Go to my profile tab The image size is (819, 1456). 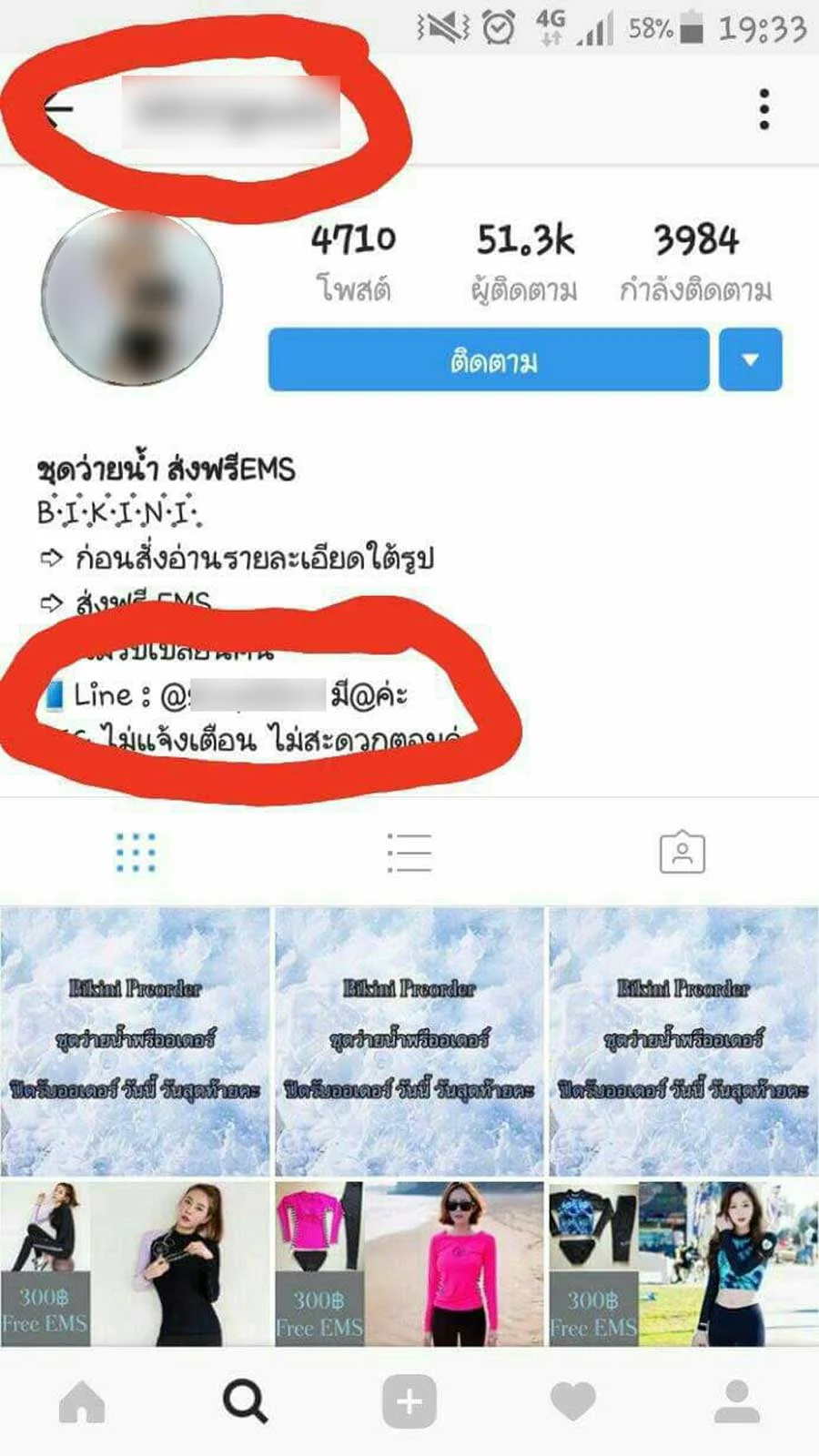click(x=736, y=1401)
